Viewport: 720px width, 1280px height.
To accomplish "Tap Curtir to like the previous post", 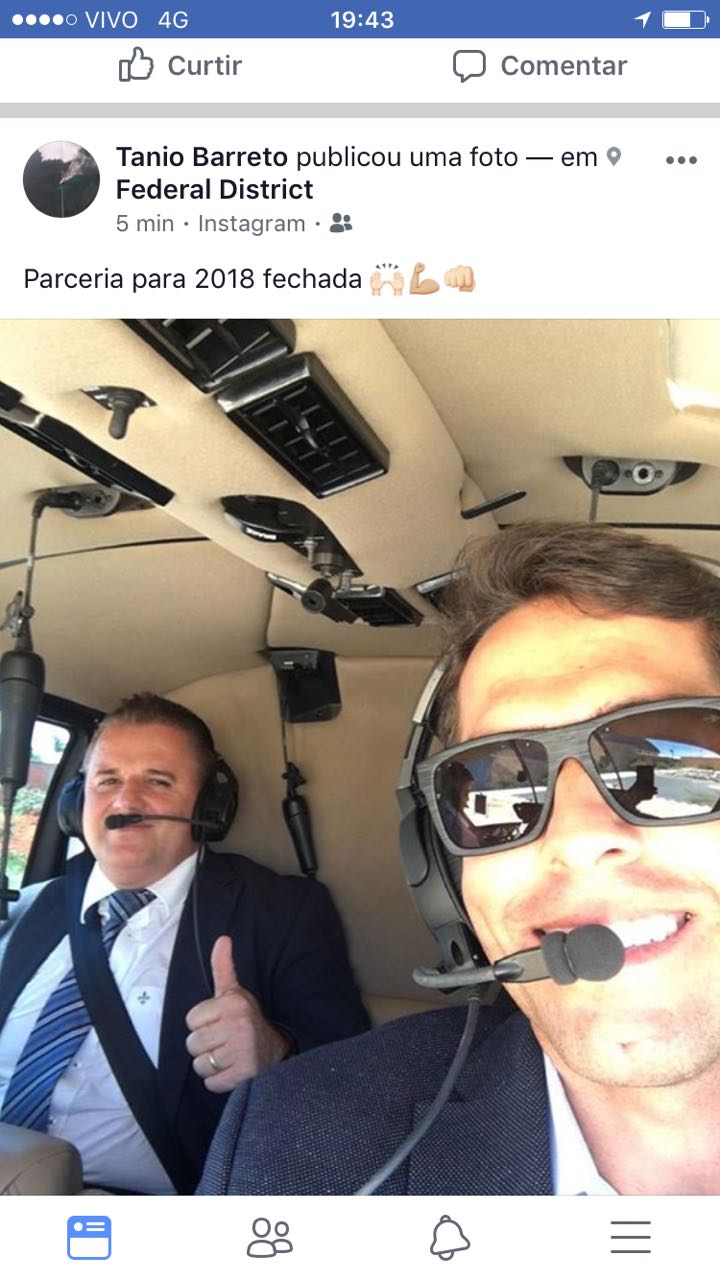I will pos(181,66).
